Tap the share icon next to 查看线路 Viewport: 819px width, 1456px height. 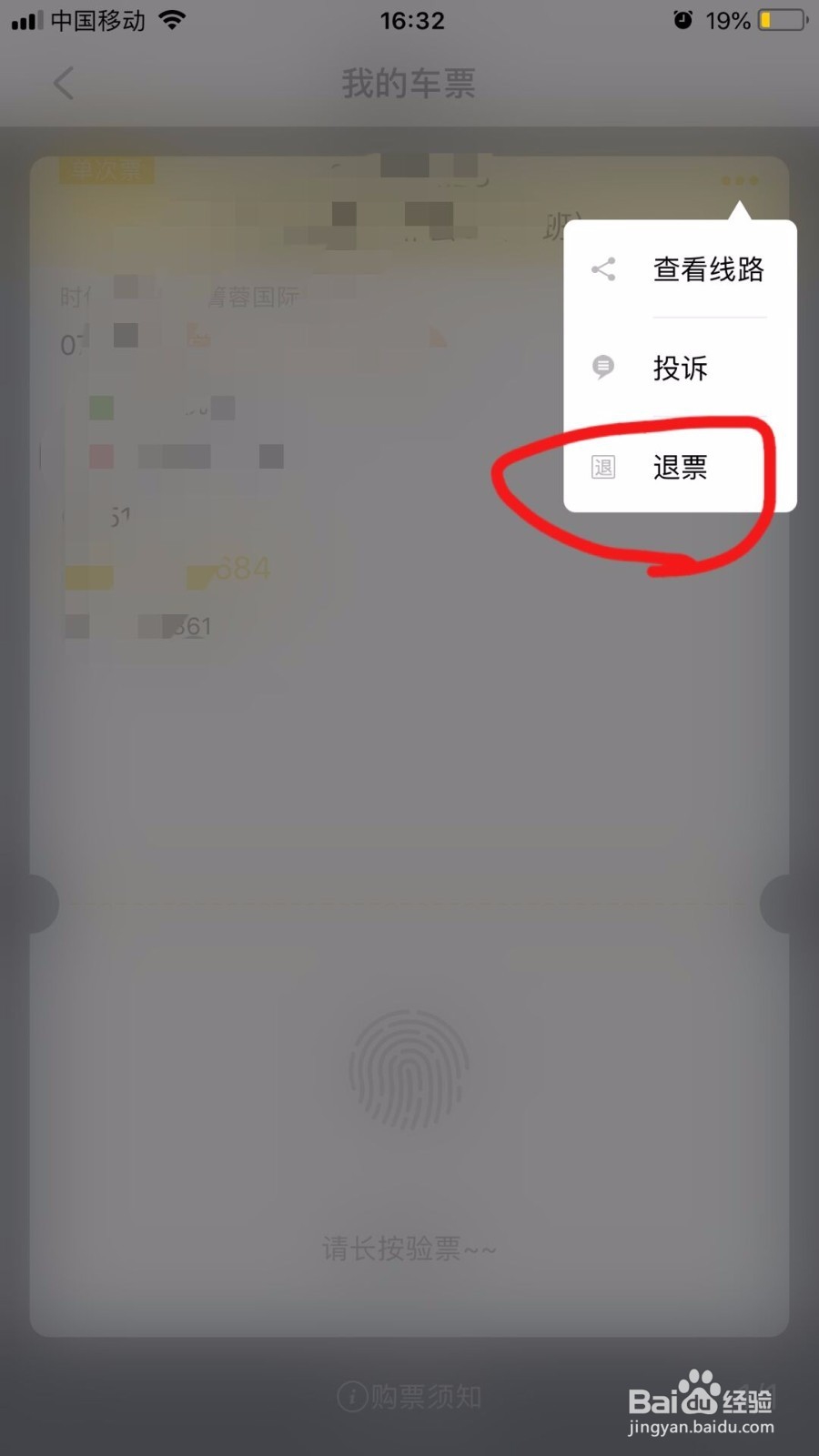point(603,269)
